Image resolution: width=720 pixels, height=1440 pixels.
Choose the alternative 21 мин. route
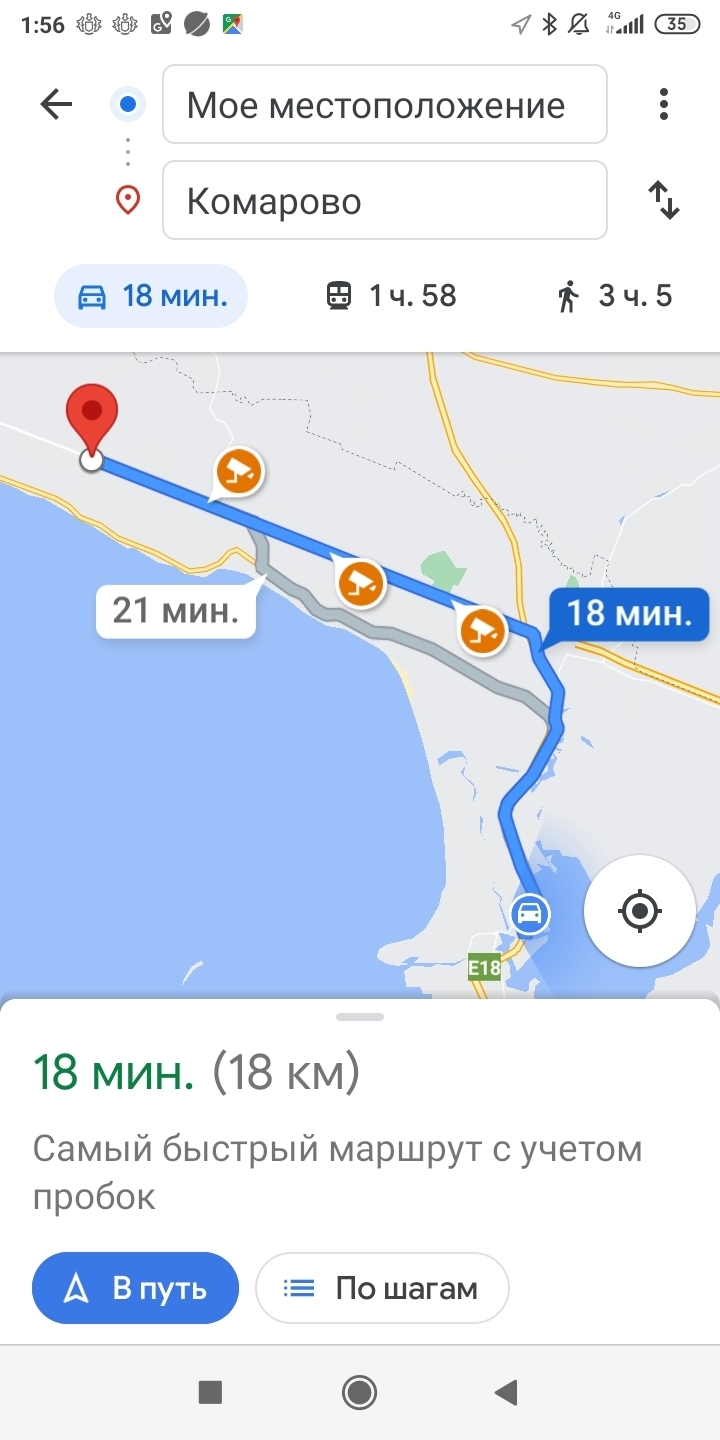[x=176, y=609]
